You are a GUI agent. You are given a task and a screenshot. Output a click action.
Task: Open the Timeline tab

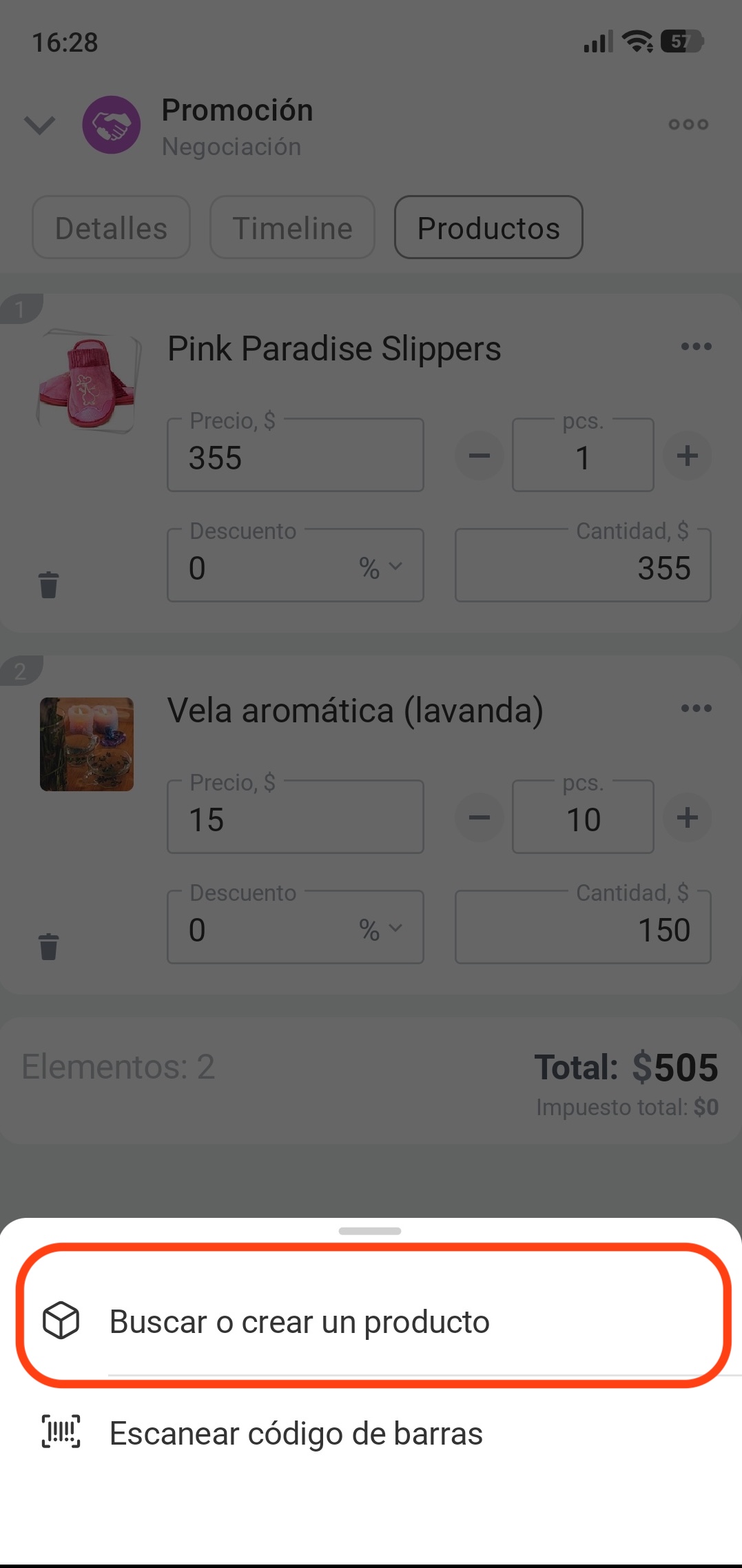tap(292, 228)
